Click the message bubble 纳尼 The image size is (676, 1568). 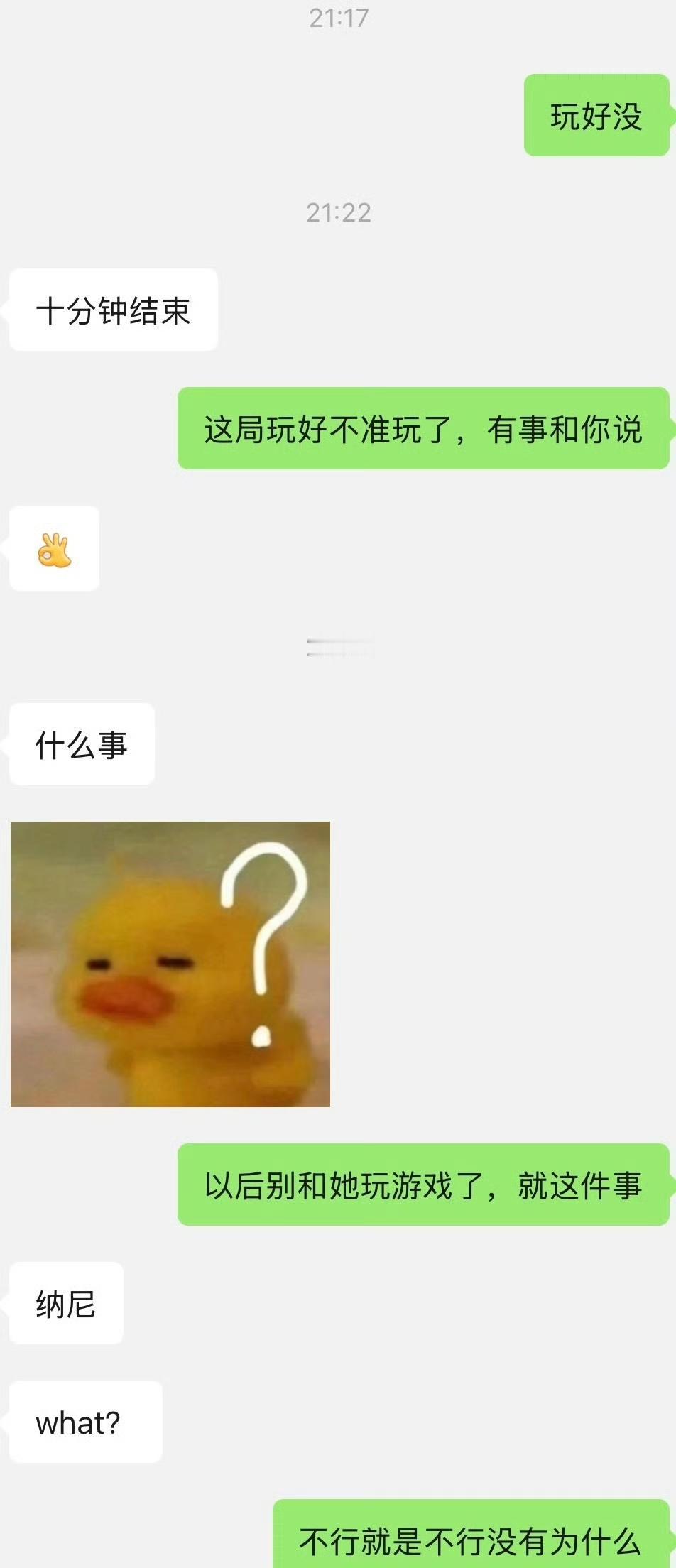coord(66,1302)
